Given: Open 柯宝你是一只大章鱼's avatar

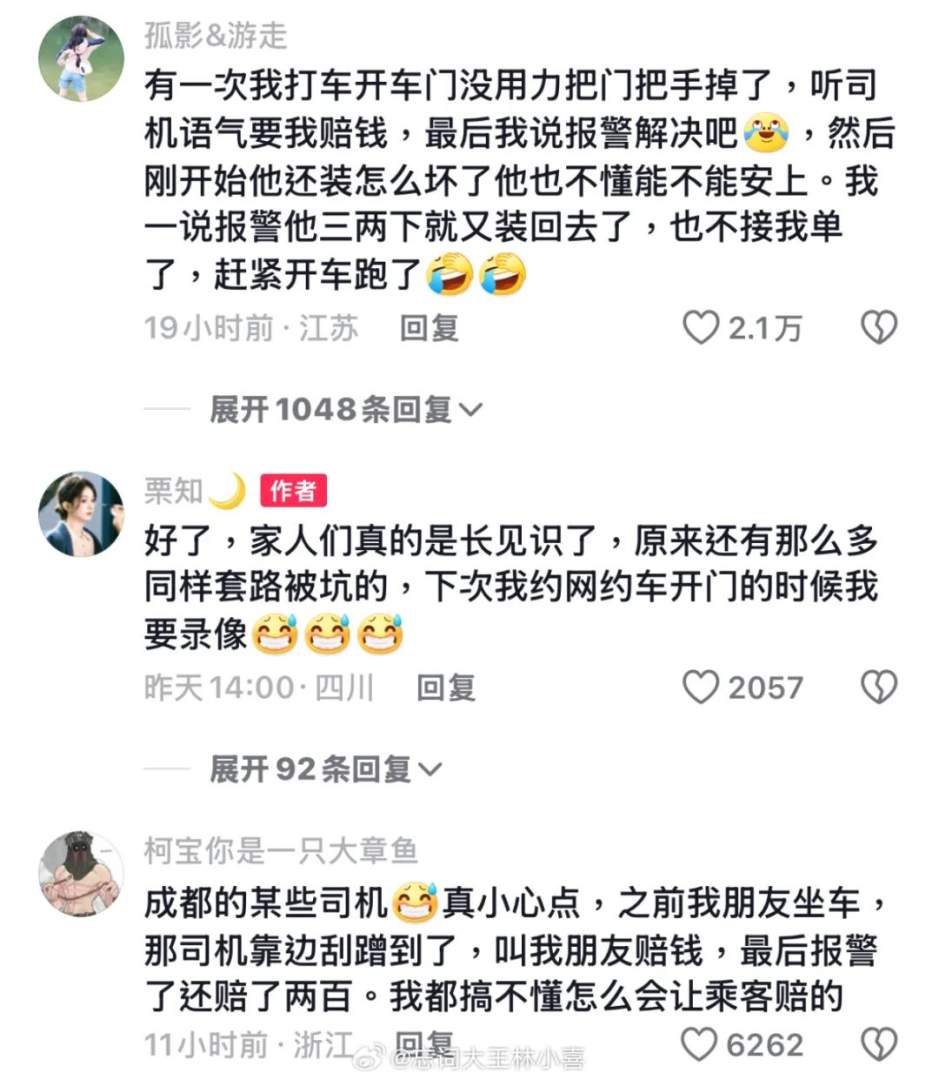Looking at the screenshot, I should pos(80,873).
